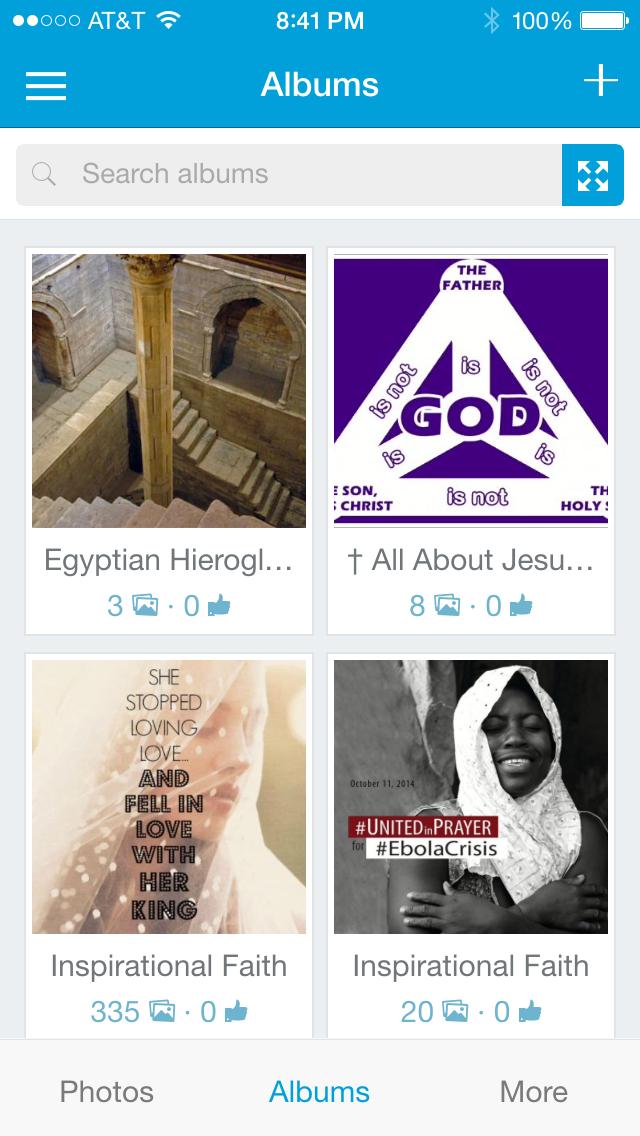Switch to the Photos tab

107,1091
